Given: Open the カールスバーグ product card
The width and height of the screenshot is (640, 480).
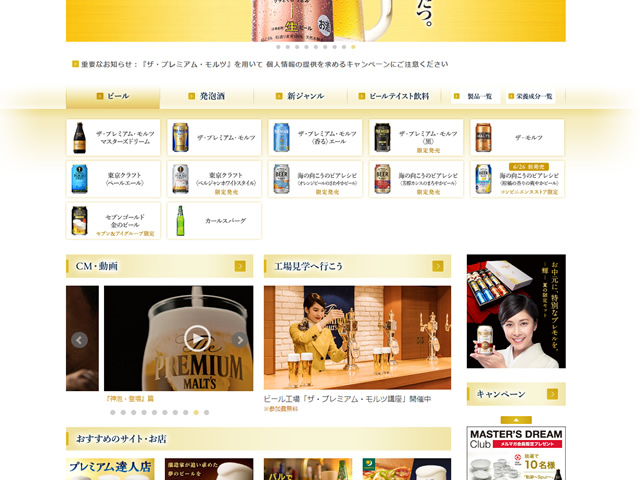Looking at the screenshot, I should [x=214, y=221].
